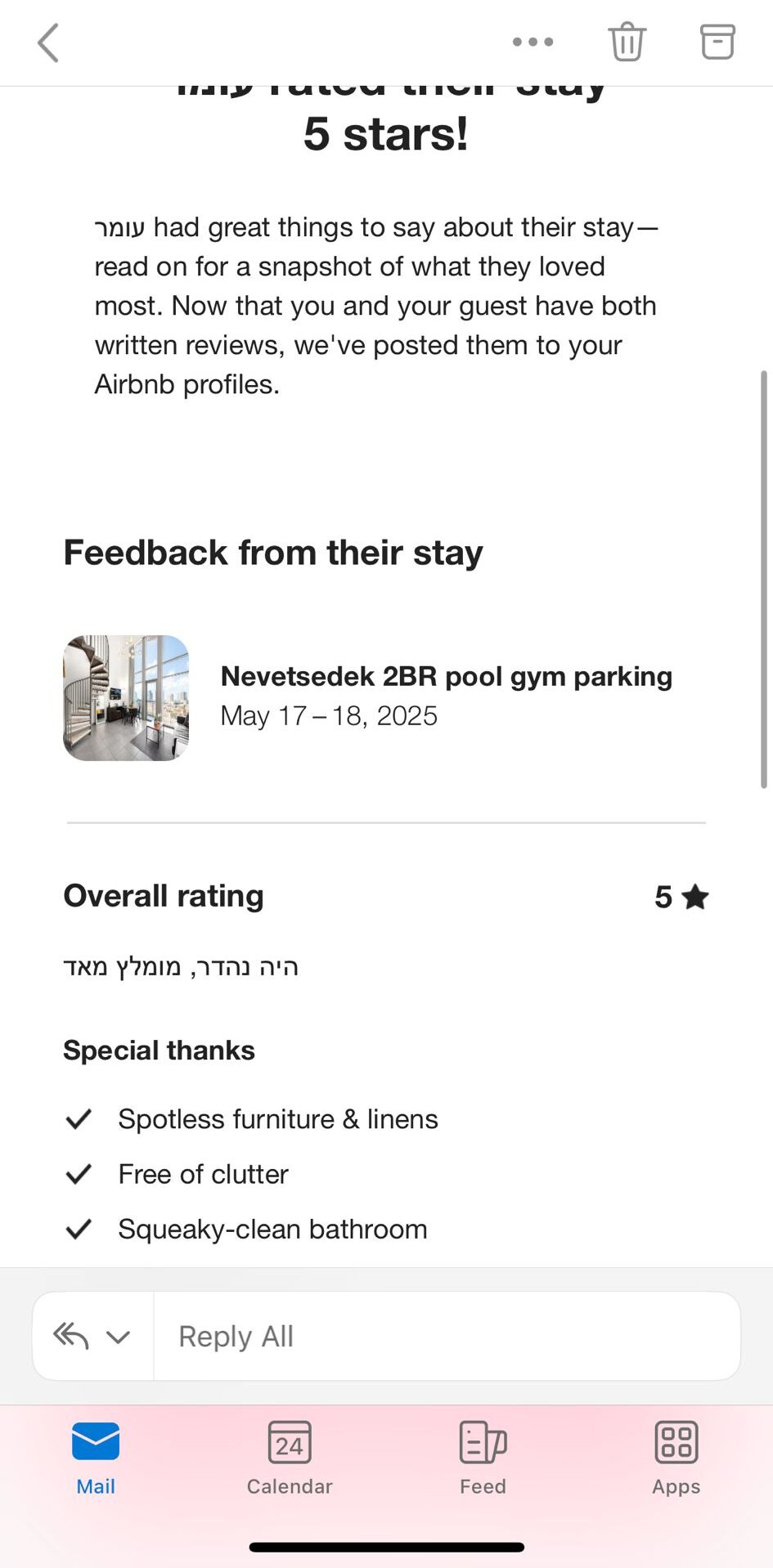Screen dimensions: 773x1568
Task: Archive this email
Action: point(717,43)
